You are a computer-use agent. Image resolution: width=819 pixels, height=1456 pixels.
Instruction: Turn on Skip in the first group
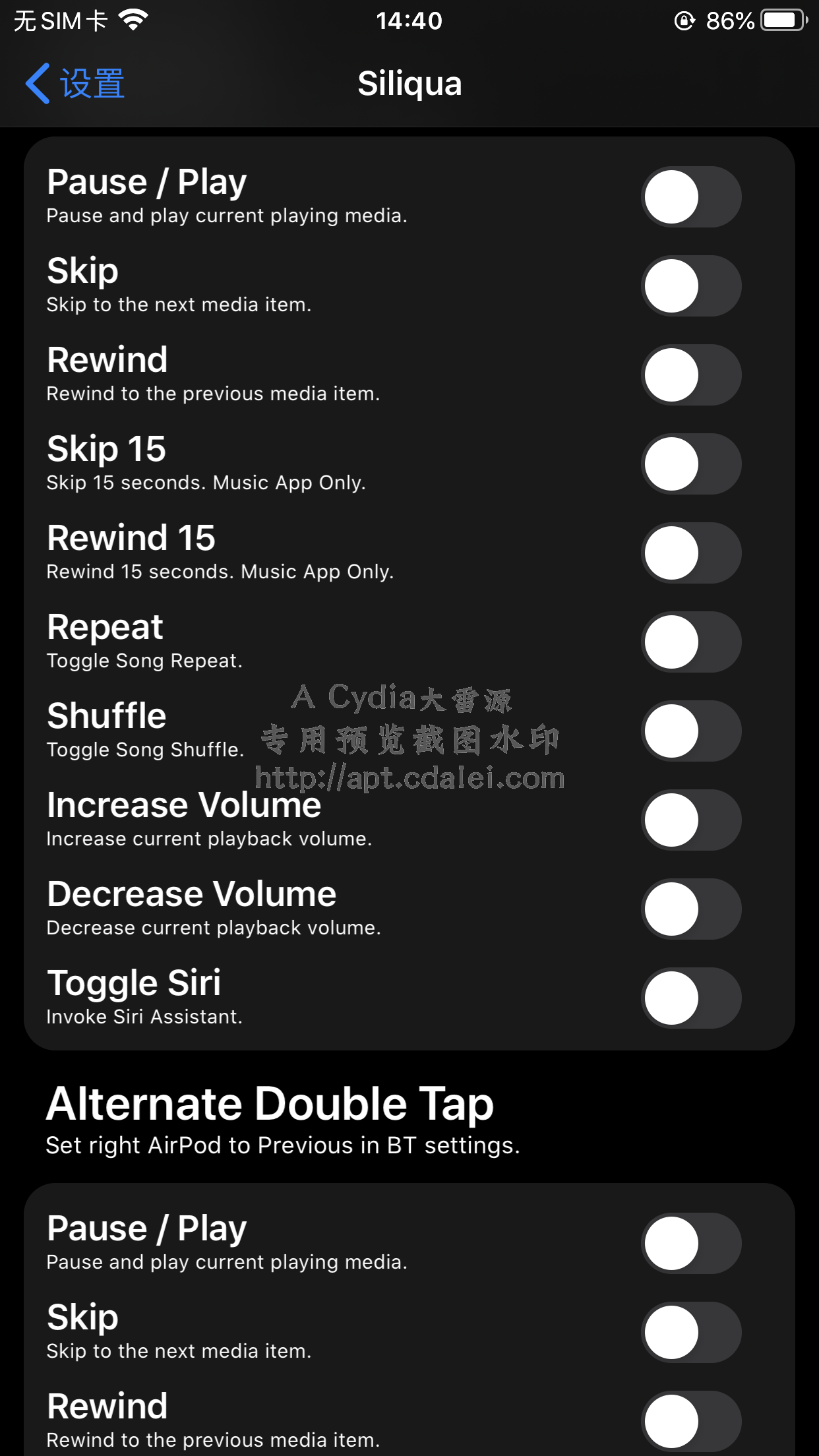tap(691, 286)
